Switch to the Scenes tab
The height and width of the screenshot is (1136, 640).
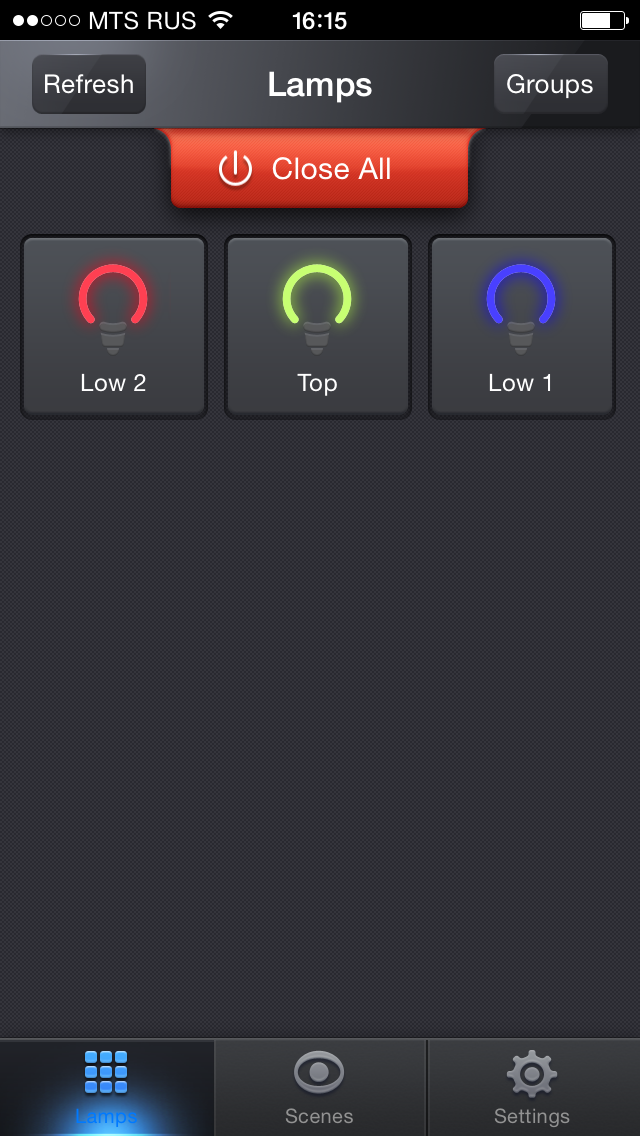tap(319, 1087)
